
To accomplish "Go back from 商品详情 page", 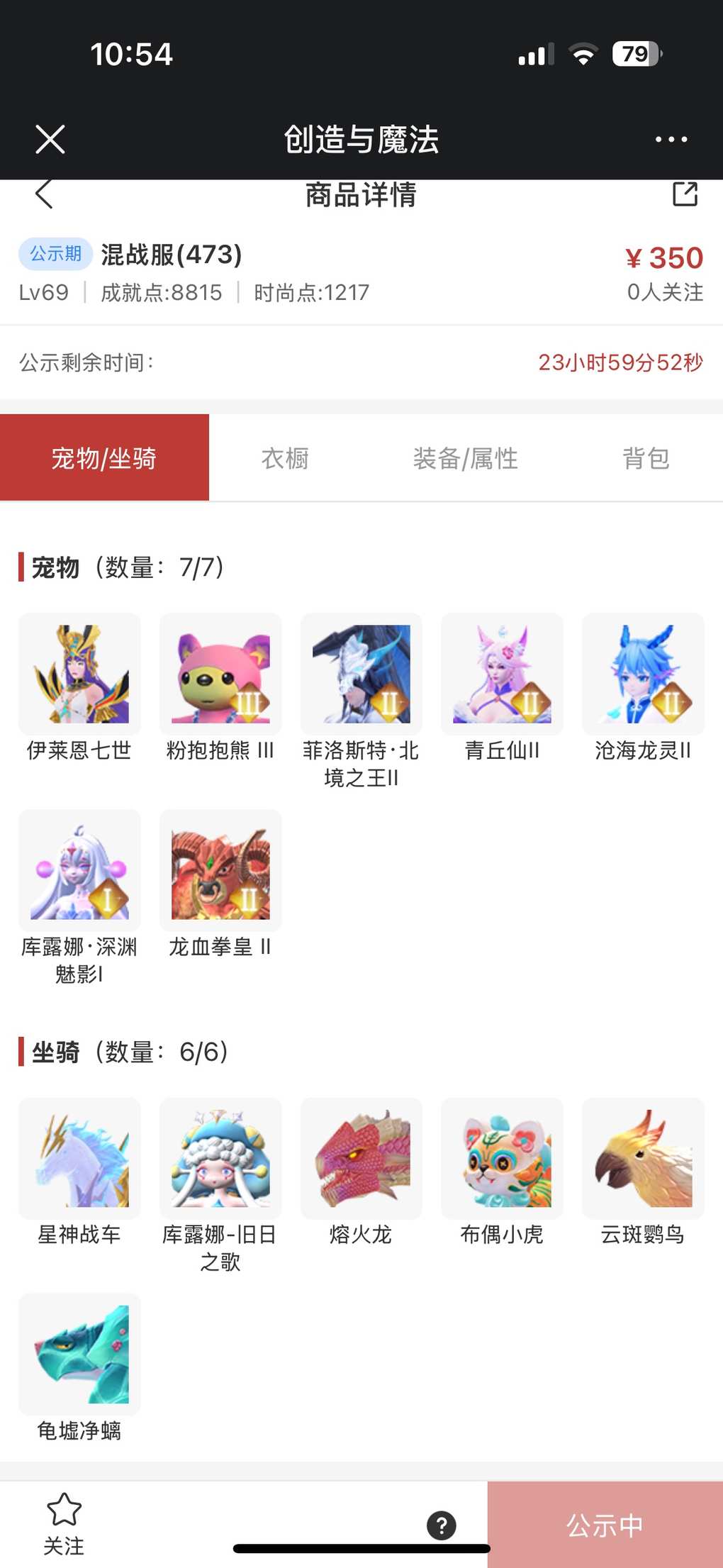I will tap(44, 194).
